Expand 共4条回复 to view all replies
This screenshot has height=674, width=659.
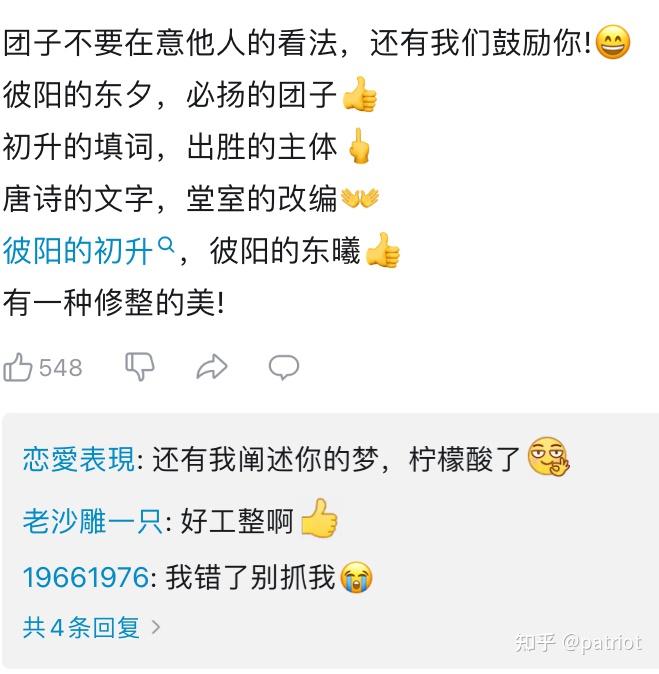[91, 627]
